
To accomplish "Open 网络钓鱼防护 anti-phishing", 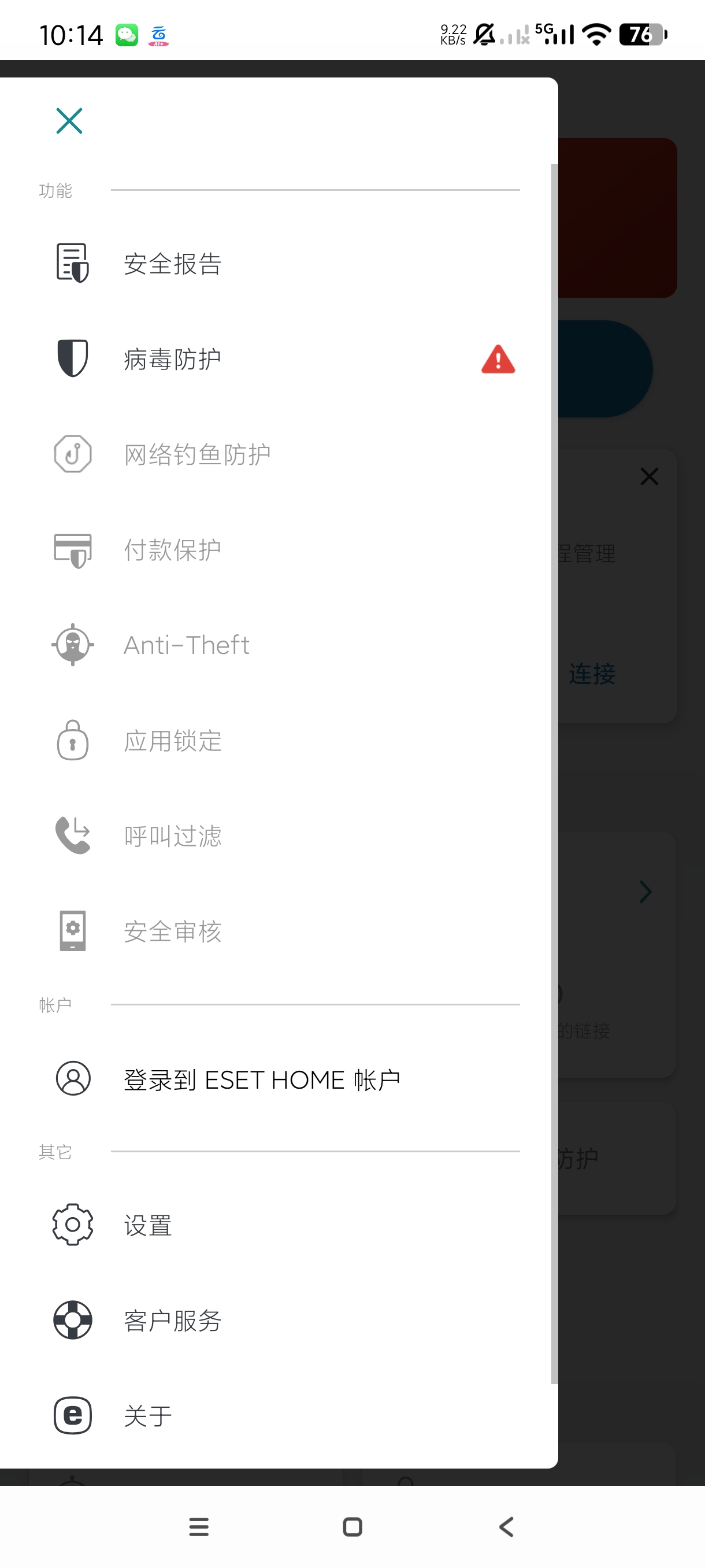I will (x=197, y=454).
